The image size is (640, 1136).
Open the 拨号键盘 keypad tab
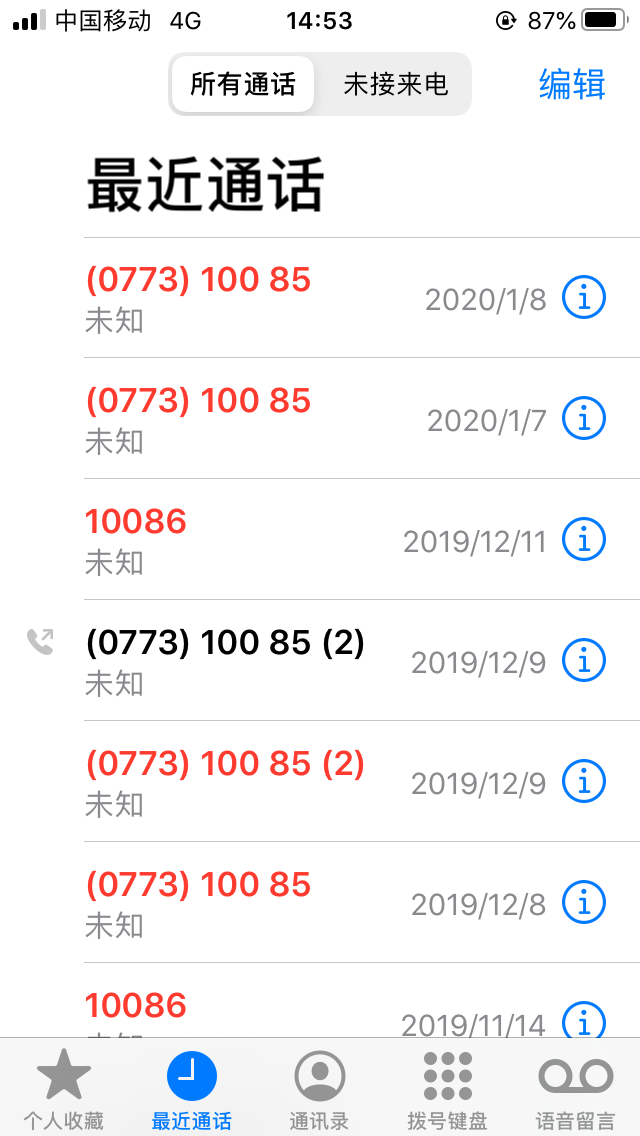click(447, 1090)
